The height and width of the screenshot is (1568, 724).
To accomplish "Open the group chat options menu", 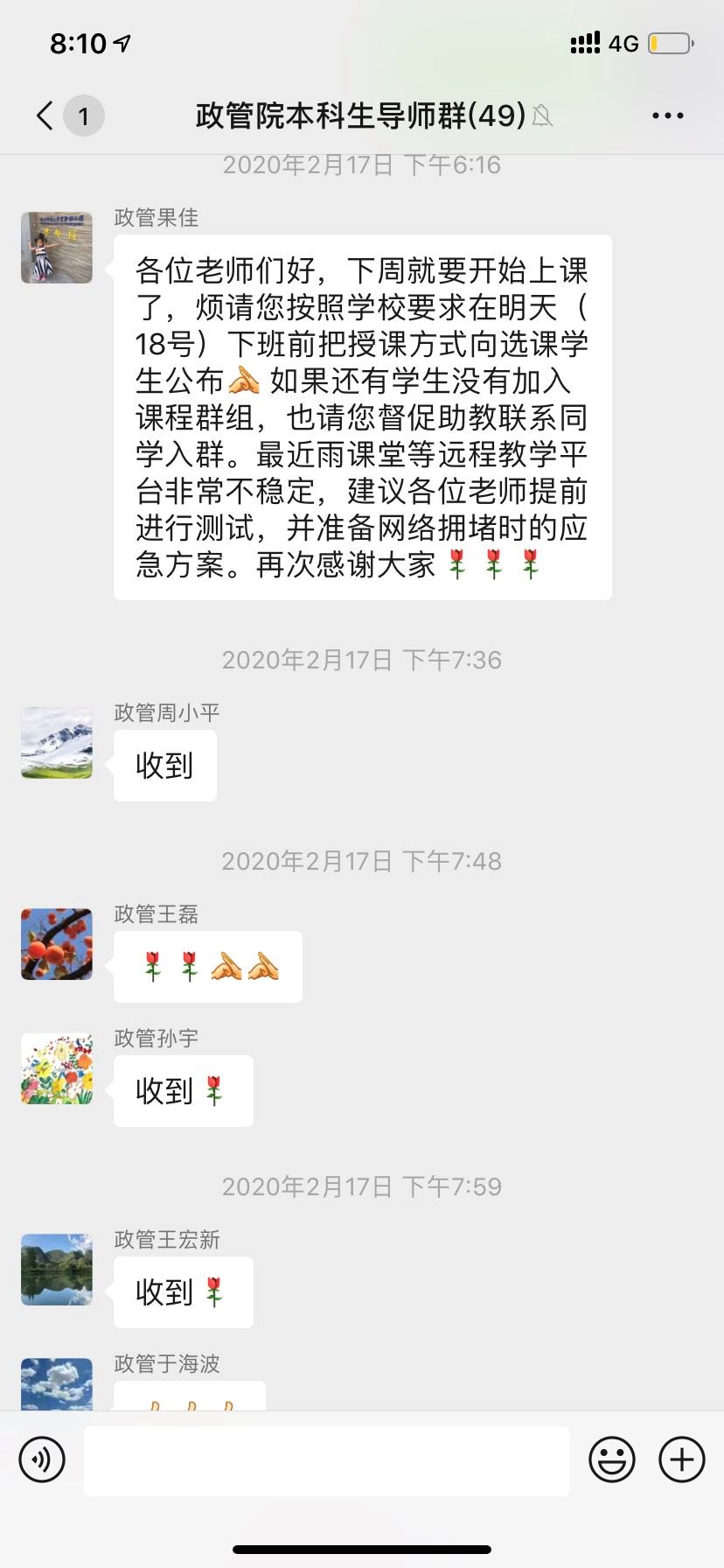I will pyautogui.click(x=667, y=115).
